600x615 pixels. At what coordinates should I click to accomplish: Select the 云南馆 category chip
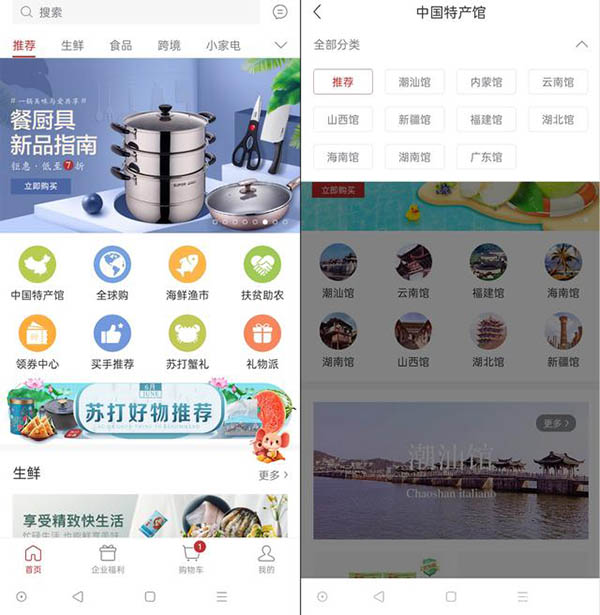(x=558, y=82)
